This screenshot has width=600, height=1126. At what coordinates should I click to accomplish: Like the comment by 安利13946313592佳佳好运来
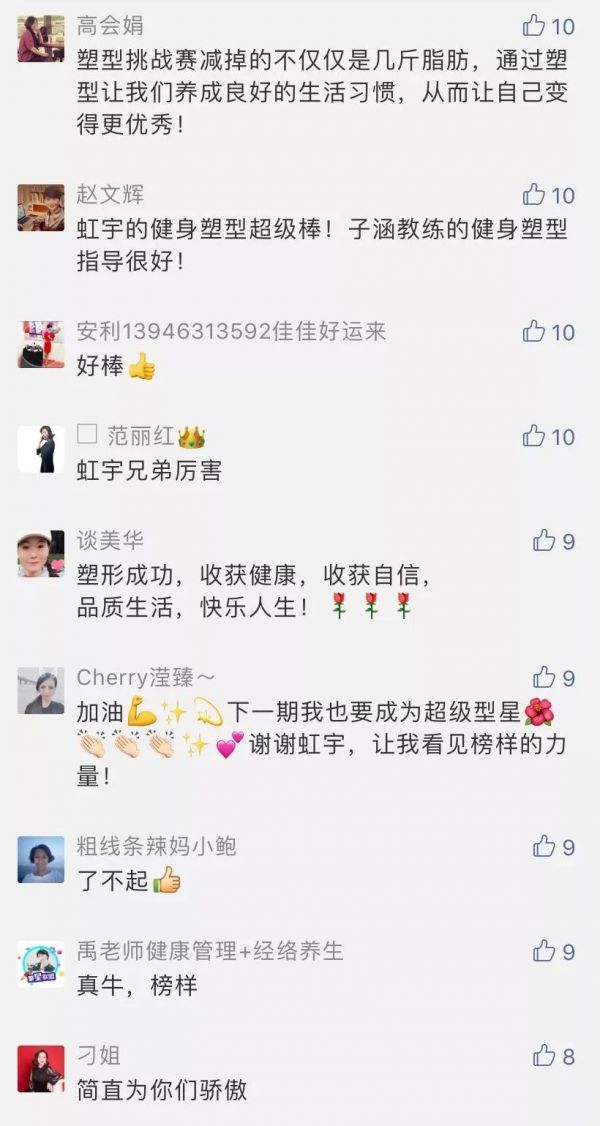pos(534,331)
